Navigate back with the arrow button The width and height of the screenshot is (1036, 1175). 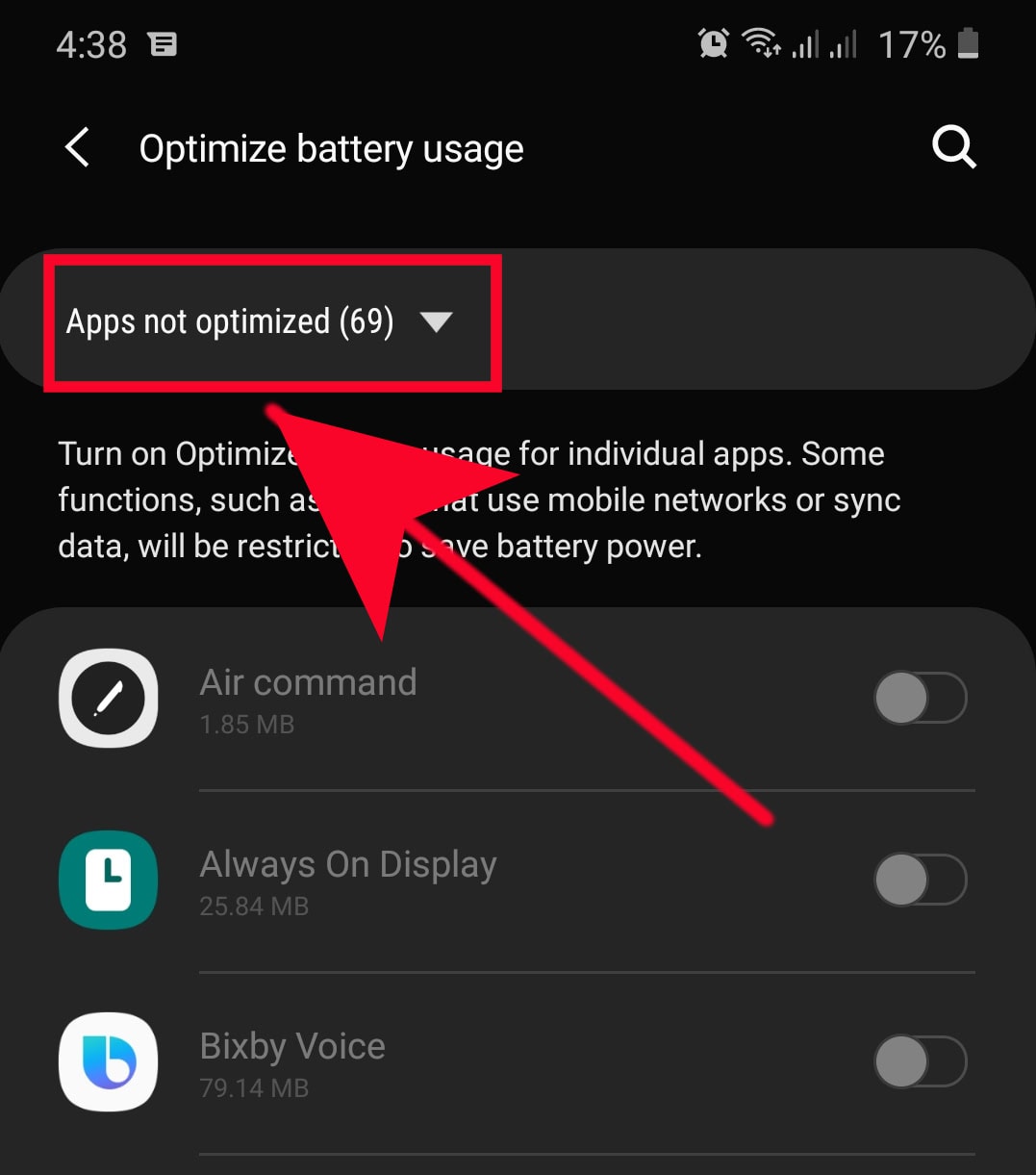point(77,148)
